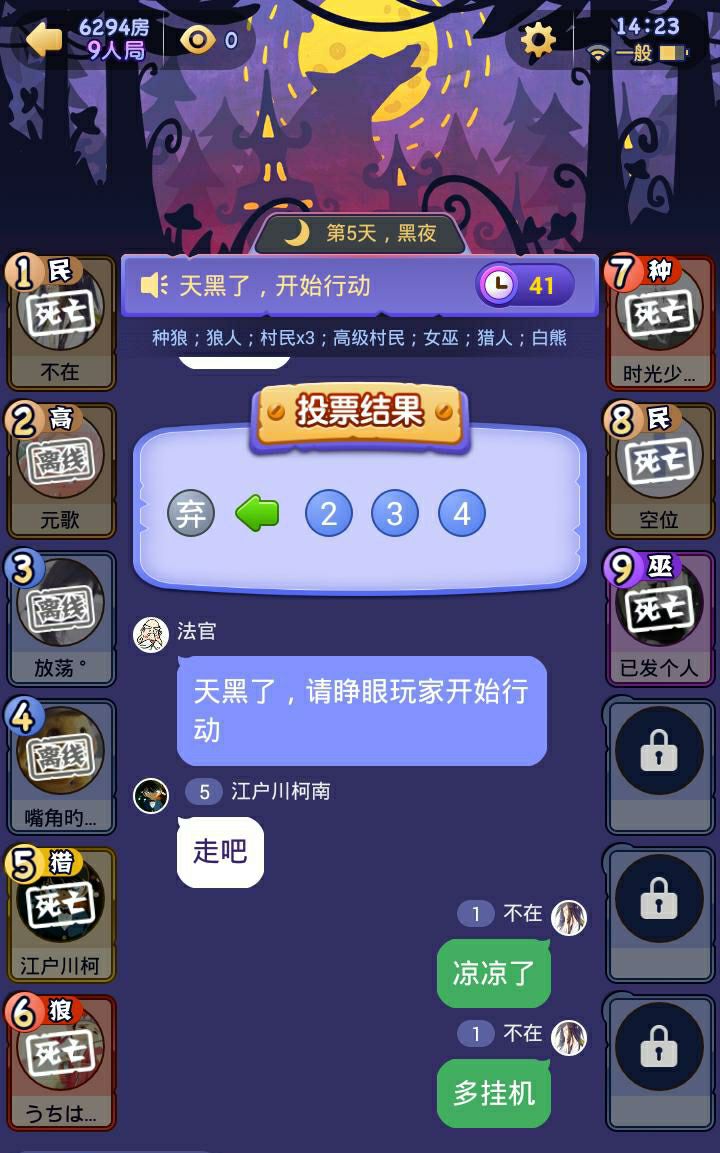Open player 2 元歌 seat card
The image size is (720, 1153).
pos(61,470)
